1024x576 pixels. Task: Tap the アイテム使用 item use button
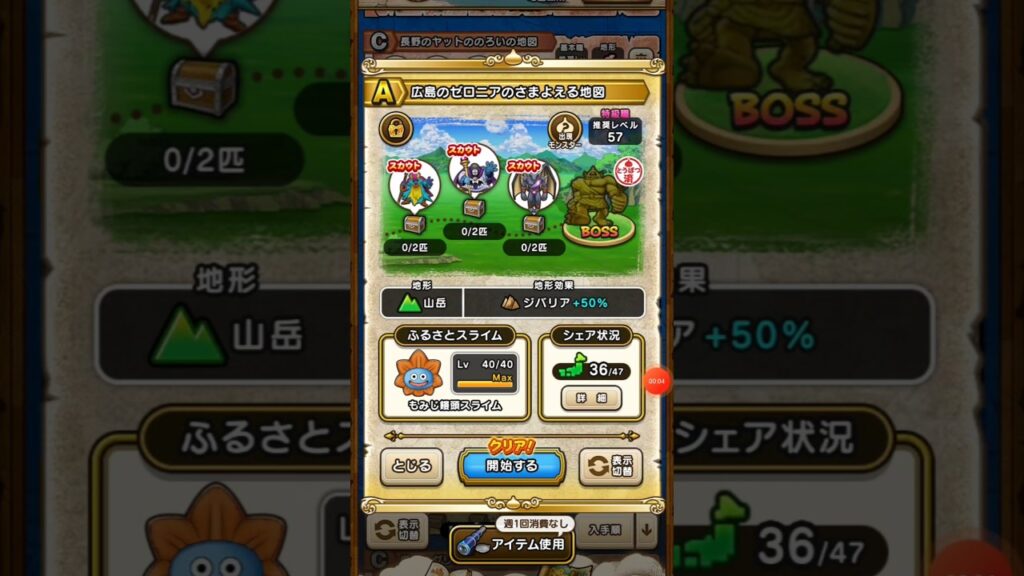click(512, 544)
